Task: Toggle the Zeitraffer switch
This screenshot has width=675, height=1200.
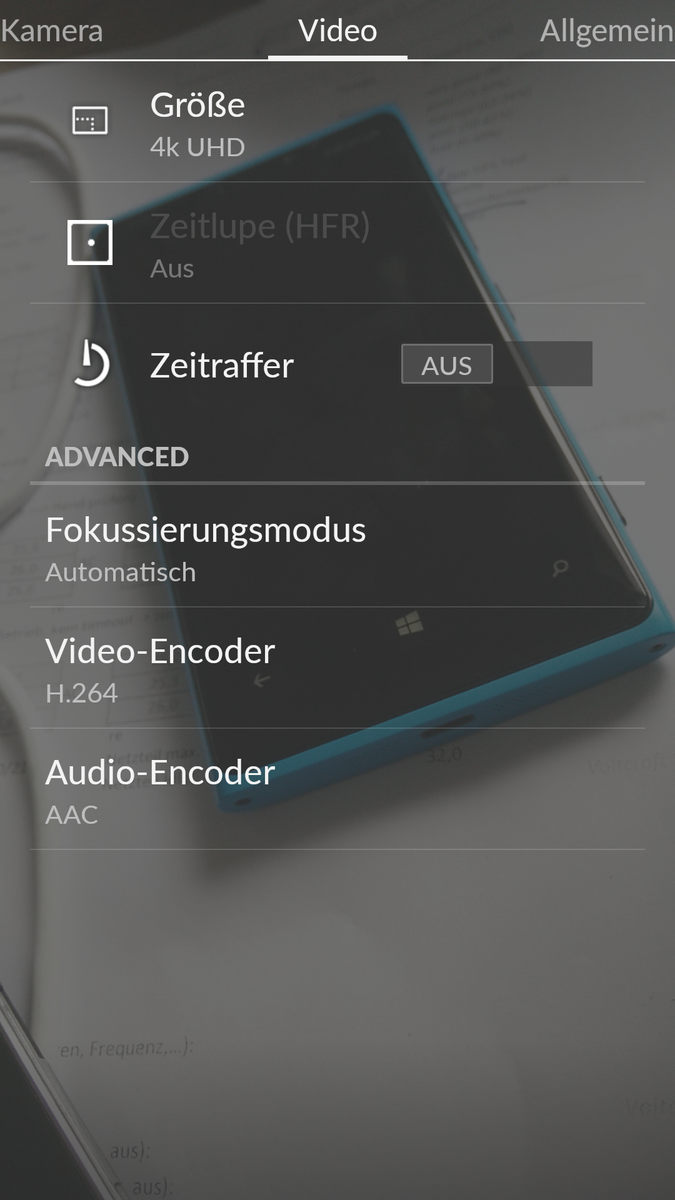Action: [x=496, y=365]
